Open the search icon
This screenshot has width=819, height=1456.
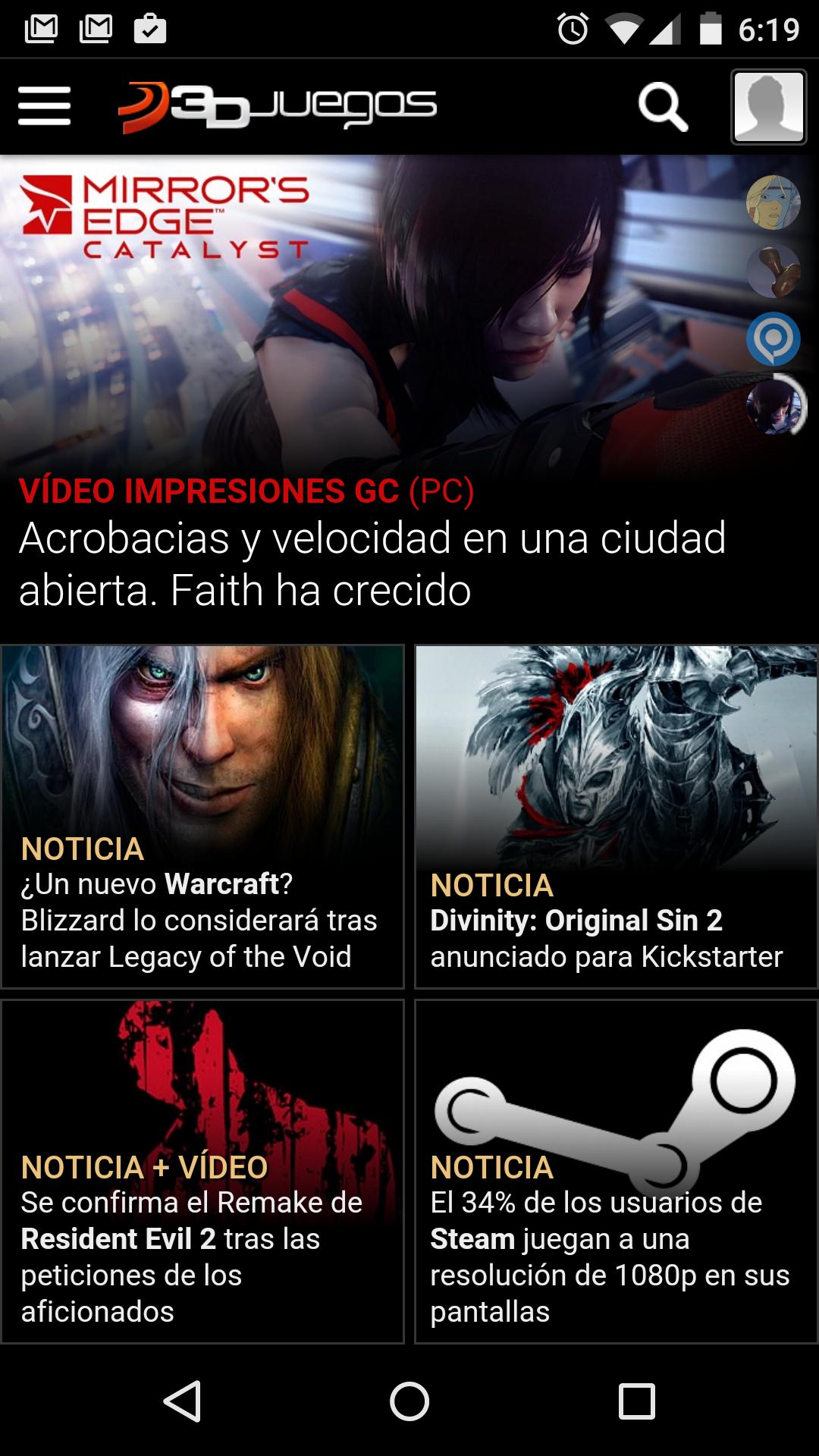point(662,107)
